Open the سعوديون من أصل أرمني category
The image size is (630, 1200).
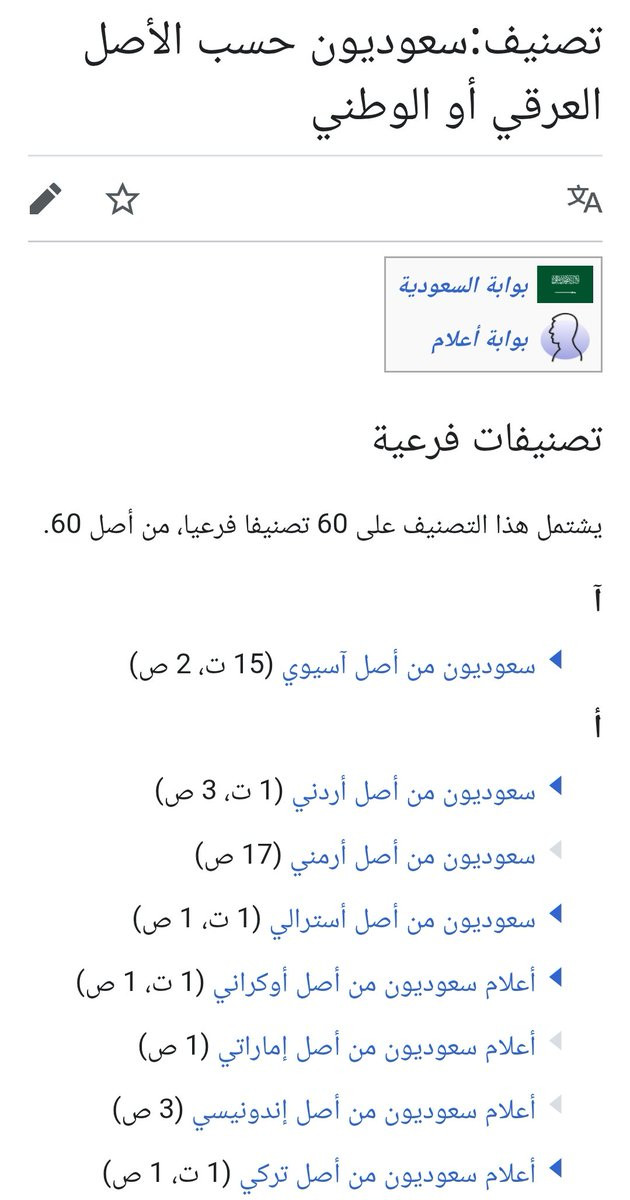pos(414,856)
